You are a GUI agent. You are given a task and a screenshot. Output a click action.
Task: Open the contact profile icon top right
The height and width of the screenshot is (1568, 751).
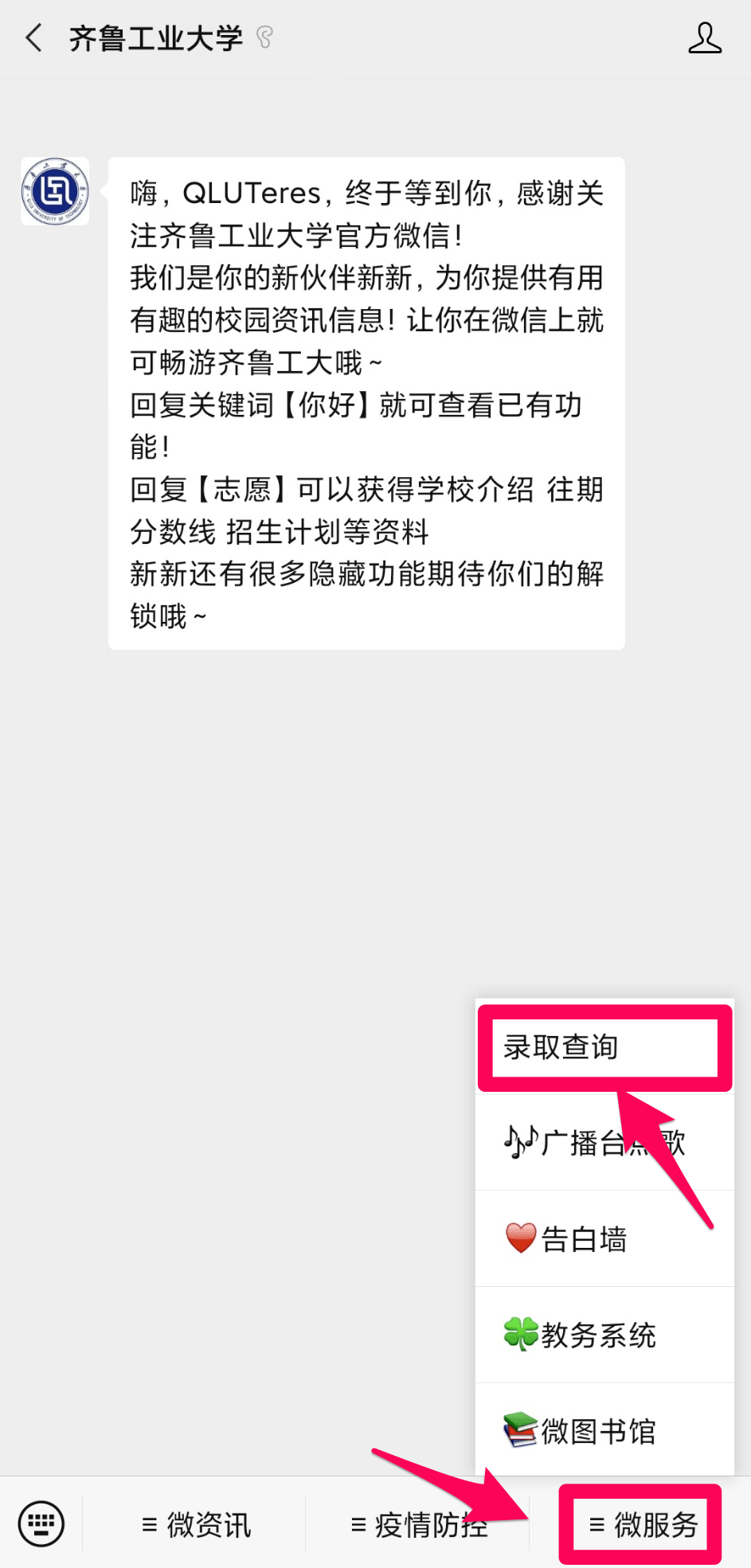pyautogui.click(x=706, y=37)
